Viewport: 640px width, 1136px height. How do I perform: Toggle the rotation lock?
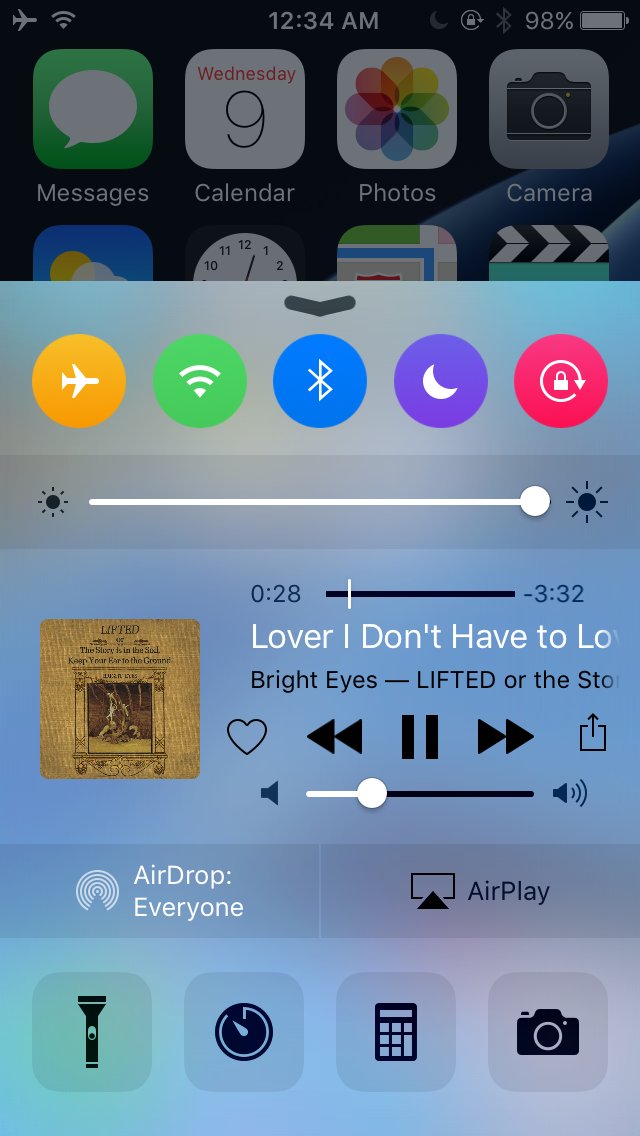pos(561,381)
